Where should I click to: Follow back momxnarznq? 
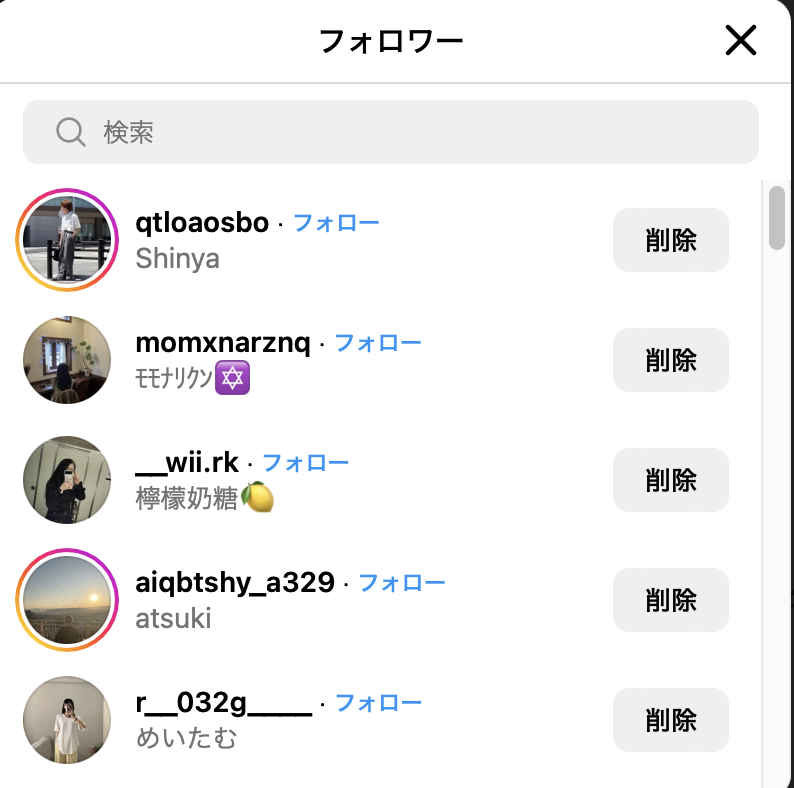(378, 343)
